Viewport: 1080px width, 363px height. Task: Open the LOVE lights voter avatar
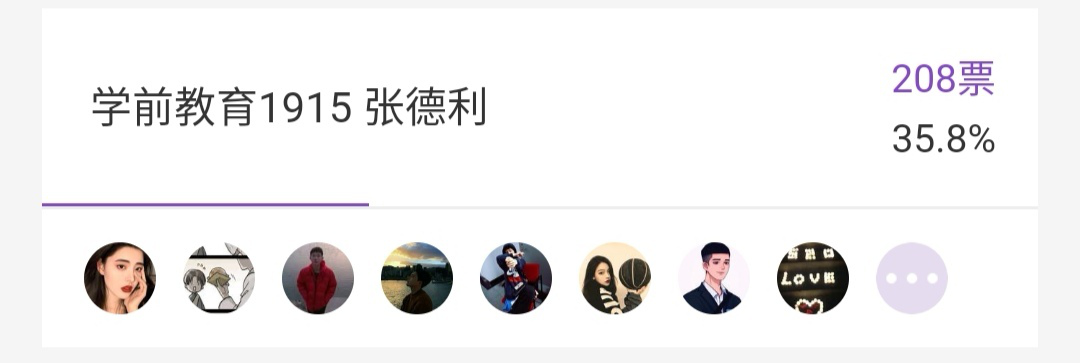(813, 278)
